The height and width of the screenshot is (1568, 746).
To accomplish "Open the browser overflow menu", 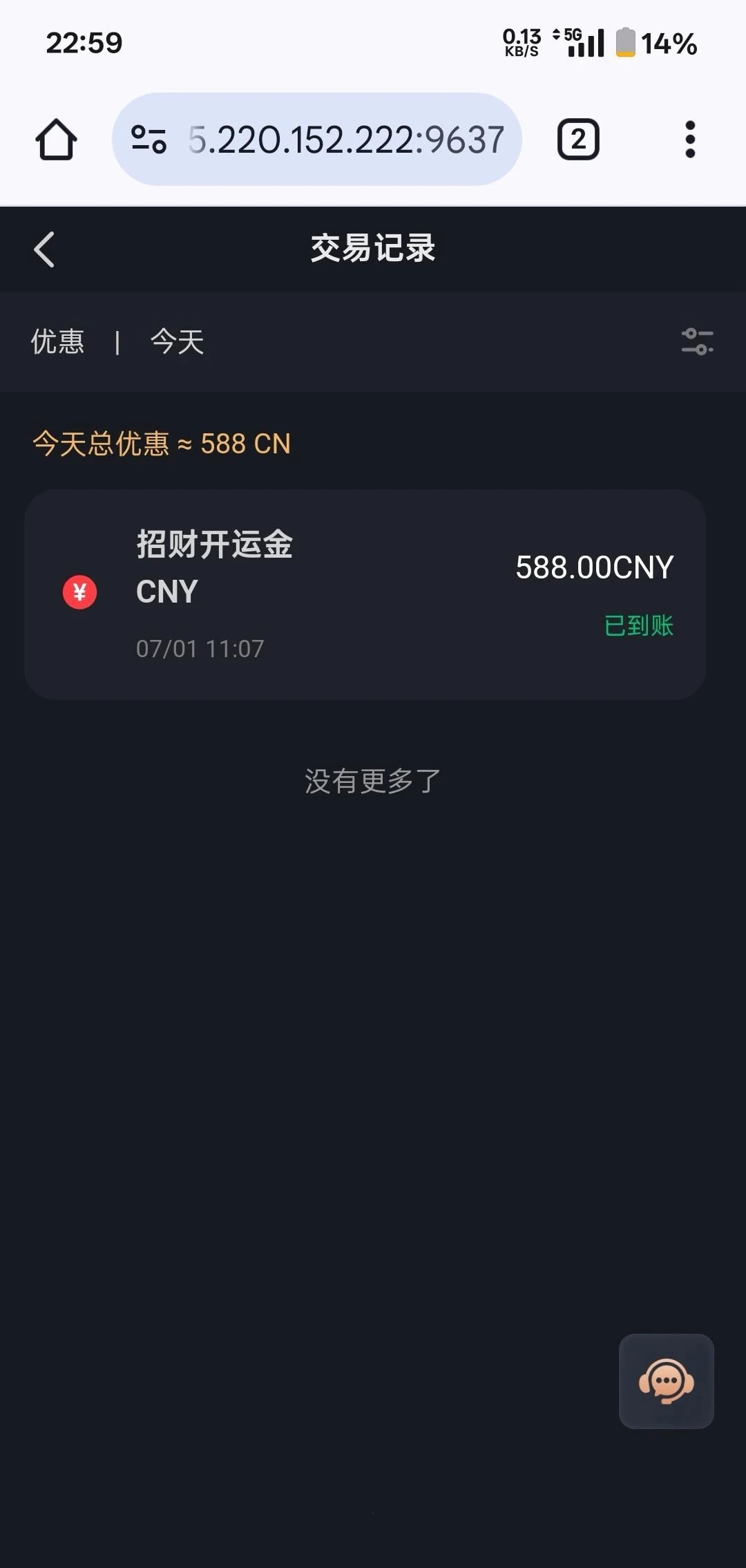I will coord(689,140).
